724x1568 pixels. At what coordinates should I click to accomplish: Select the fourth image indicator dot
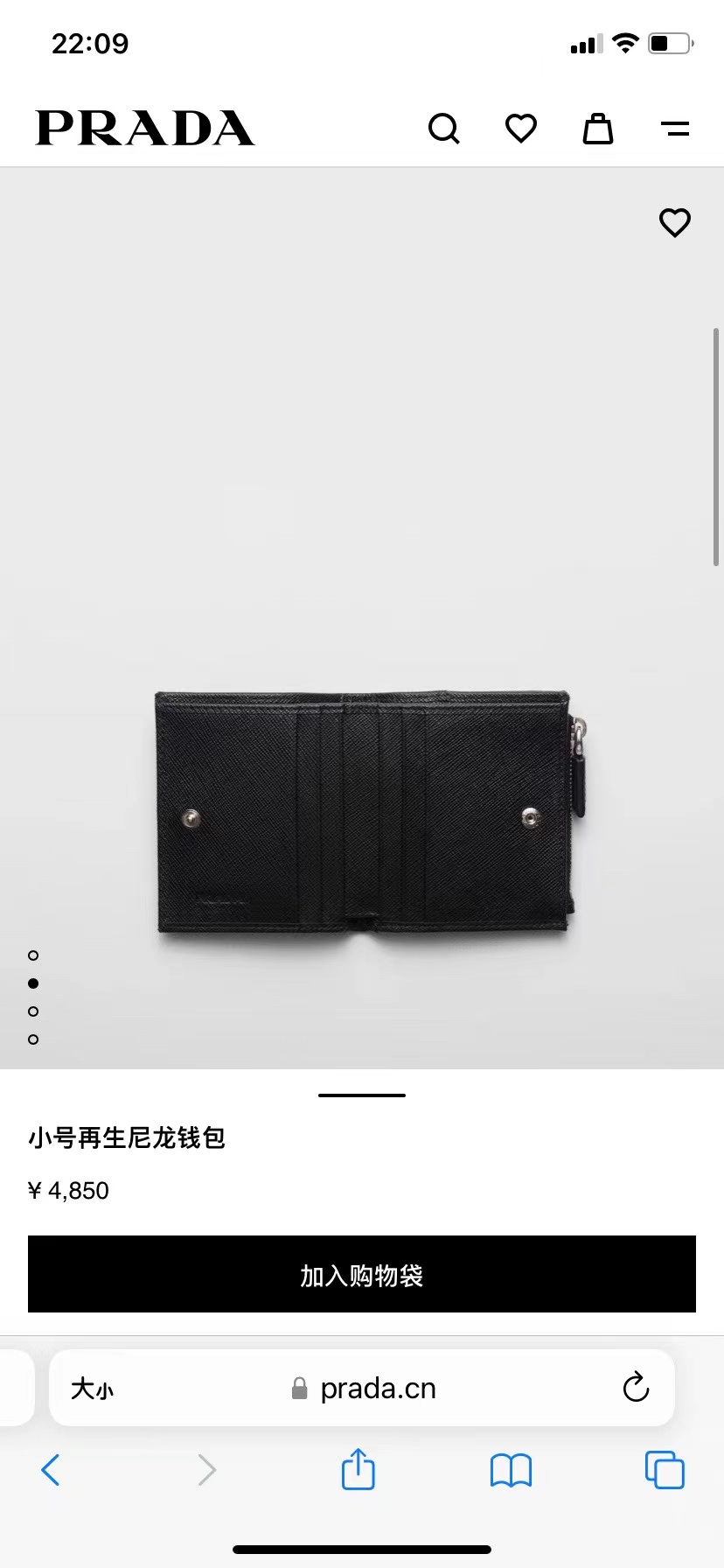pyautogui.click(x=33, y=1039)
